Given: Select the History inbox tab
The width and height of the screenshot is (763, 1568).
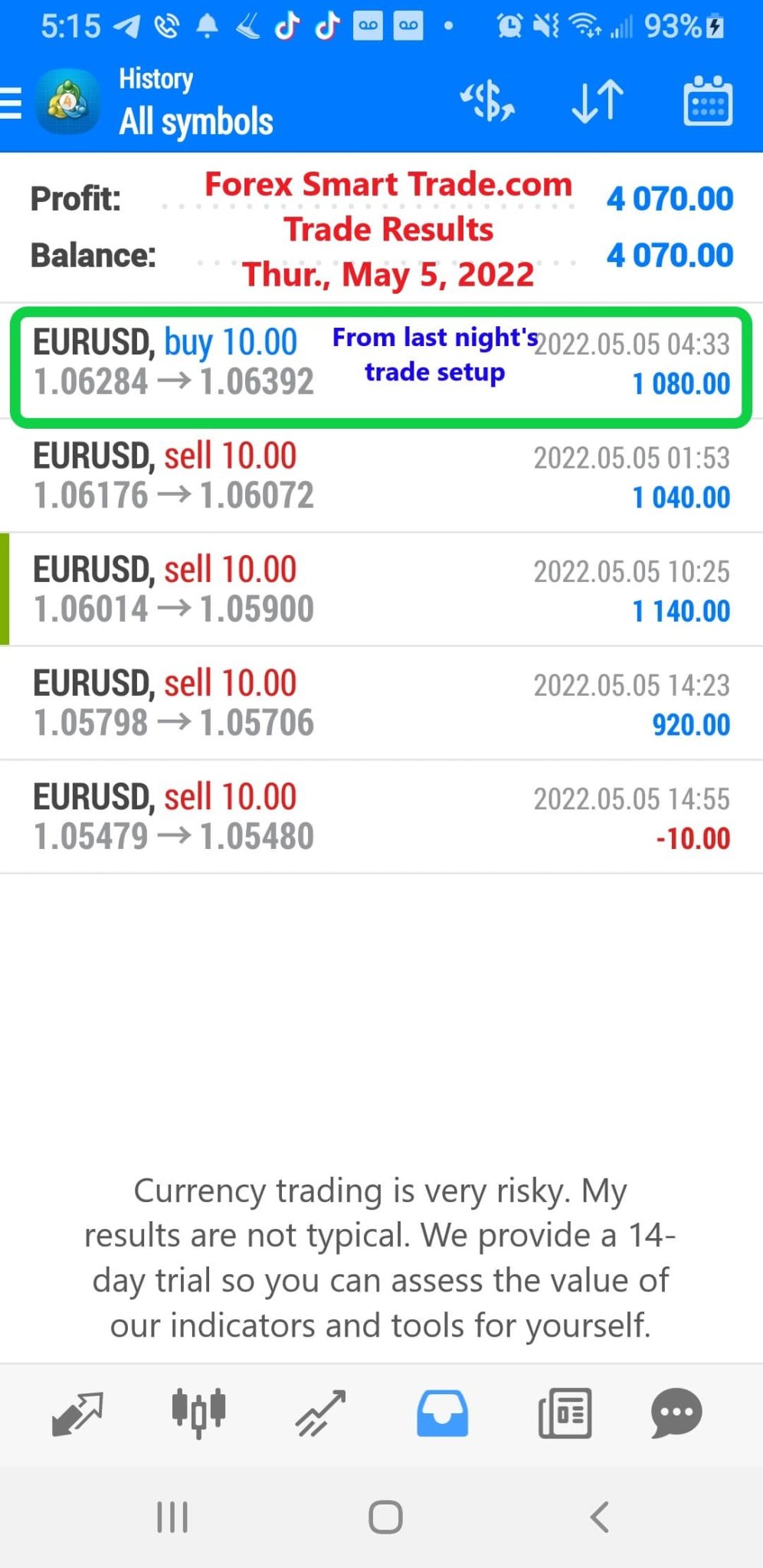Looking at the screenshot, I should (x=442, y=1413).
